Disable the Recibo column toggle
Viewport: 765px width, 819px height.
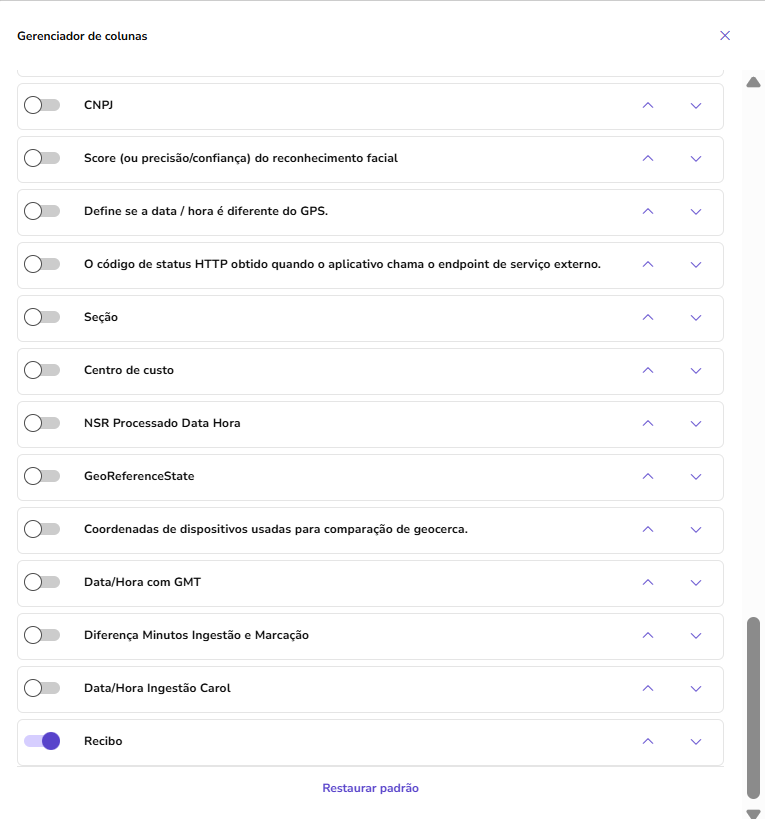pyautogui.click(x=42, y=741)
